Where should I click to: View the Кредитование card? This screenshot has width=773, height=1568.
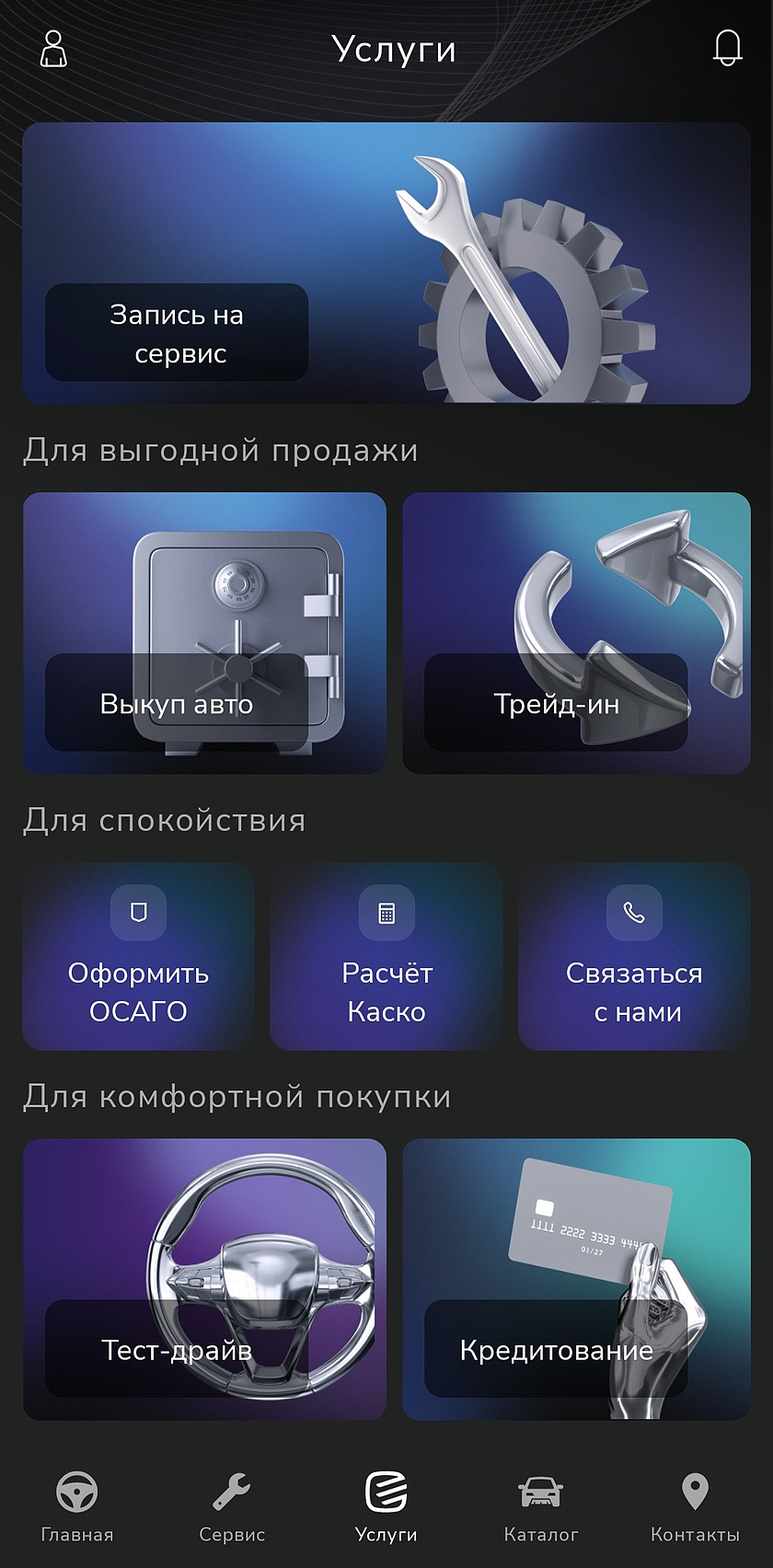coord(576,1279)
